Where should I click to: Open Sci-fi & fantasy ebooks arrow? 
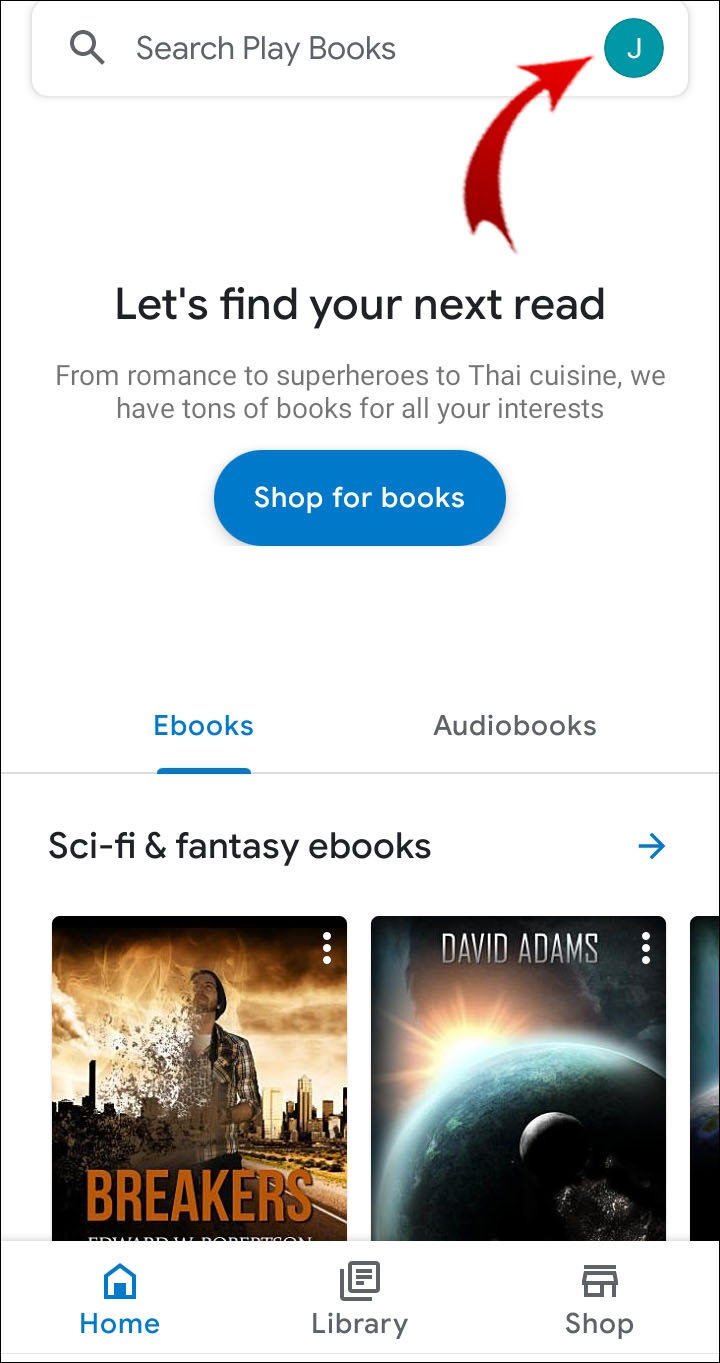click(x=652, y=847)
